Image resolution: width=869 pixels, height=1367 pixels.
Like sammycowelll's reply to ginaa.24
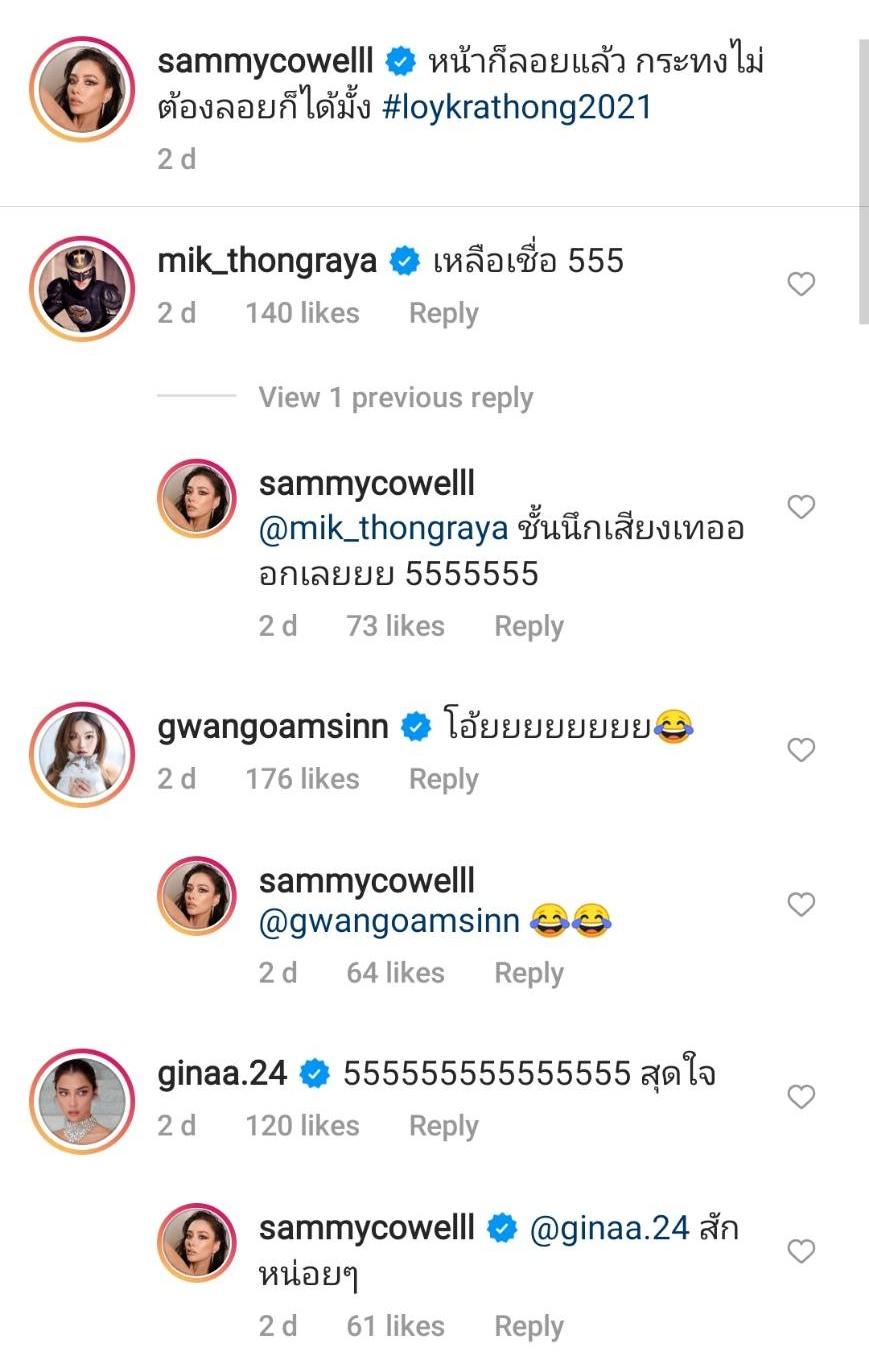tap(801, 1251)
